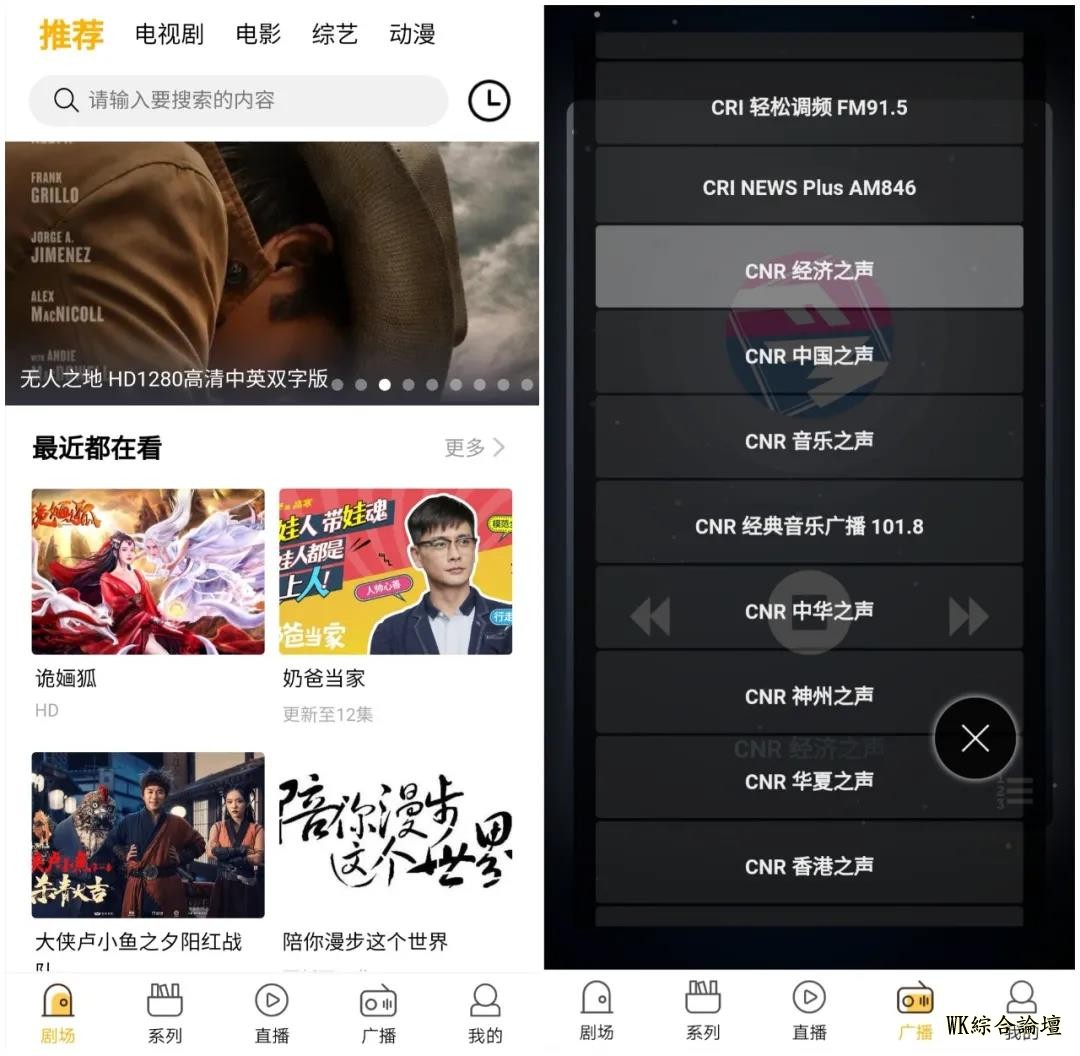Open 大侠卢小鱼之夕阳红战队 card
This screenshot has width=1080, height=1056.
[148, 835]
